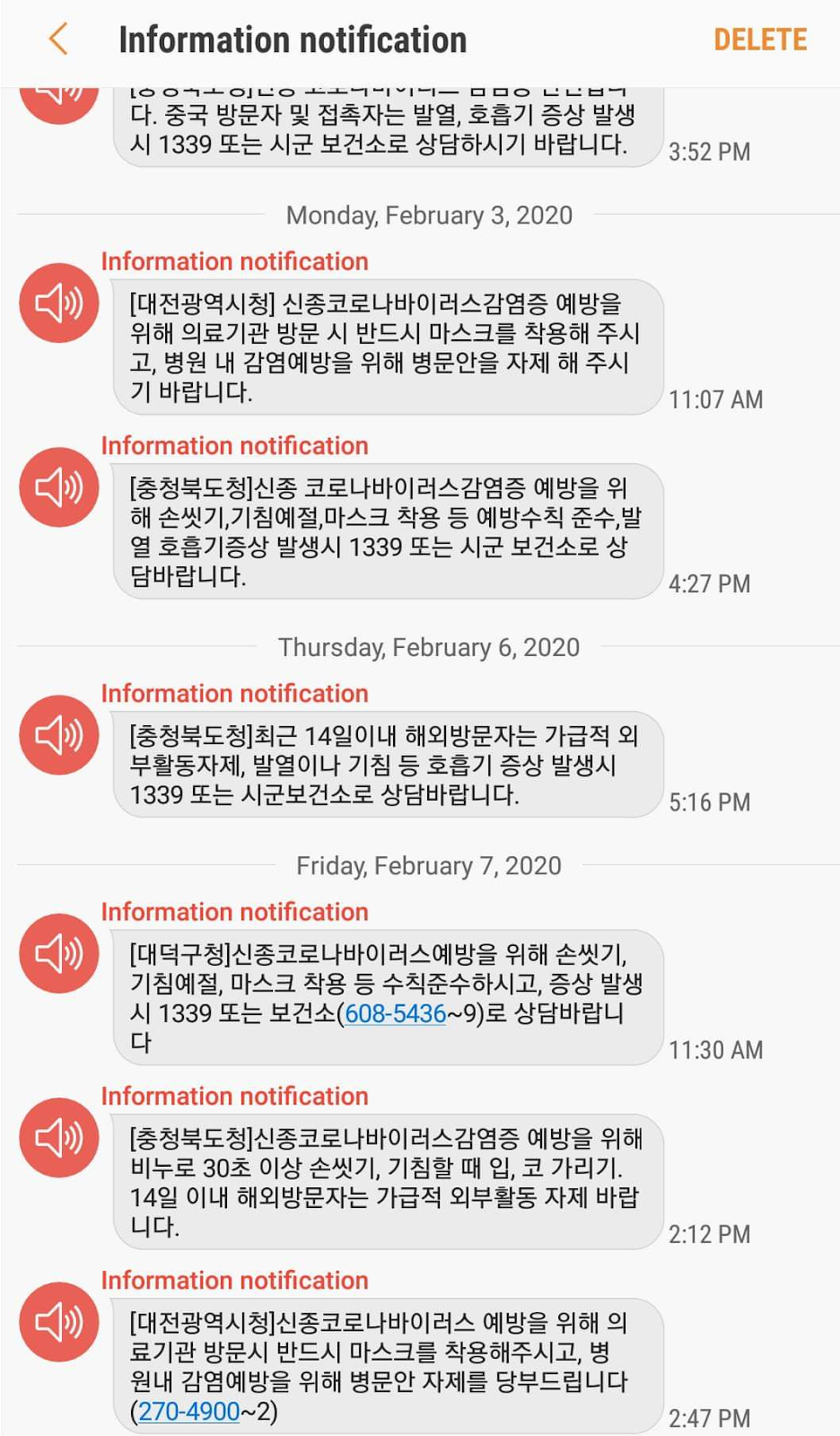840x1436 pixels.
Task: Tap the Information notification title bar
Action: (290, 39)
